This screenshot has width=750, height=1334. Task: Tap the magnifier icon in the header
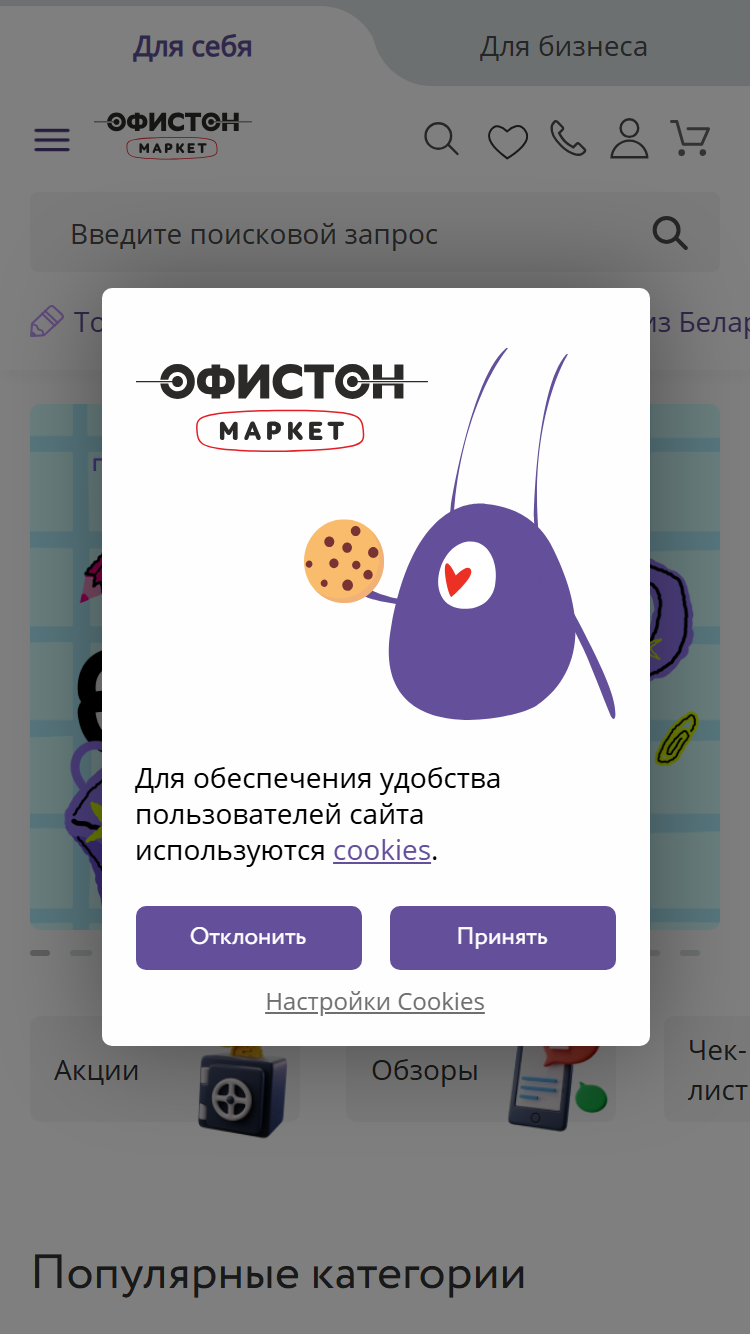click(441, 139)
